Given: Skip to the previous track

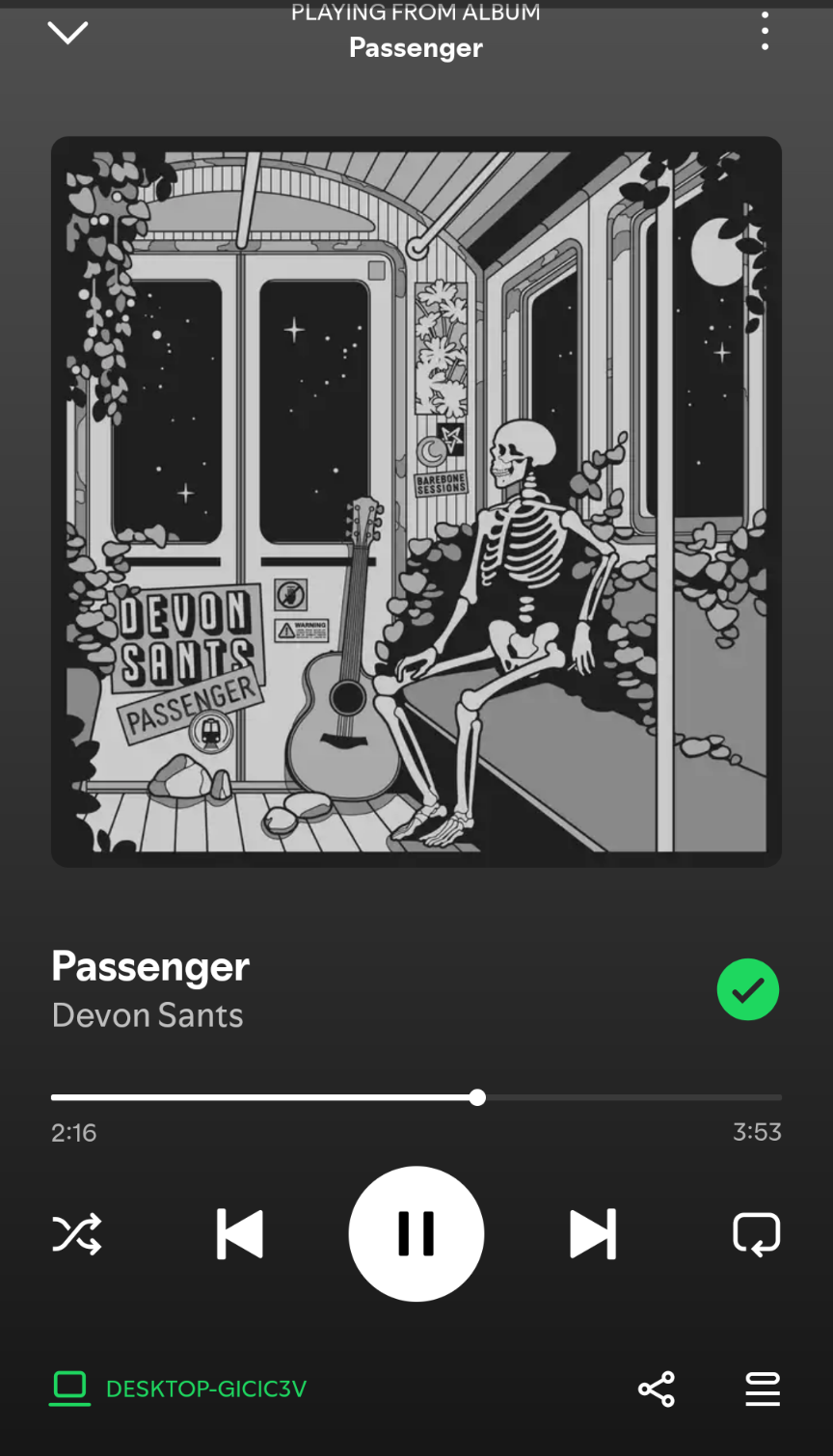Looking at the screenshot, I should pyautogui.click(x=239, y=1234).
